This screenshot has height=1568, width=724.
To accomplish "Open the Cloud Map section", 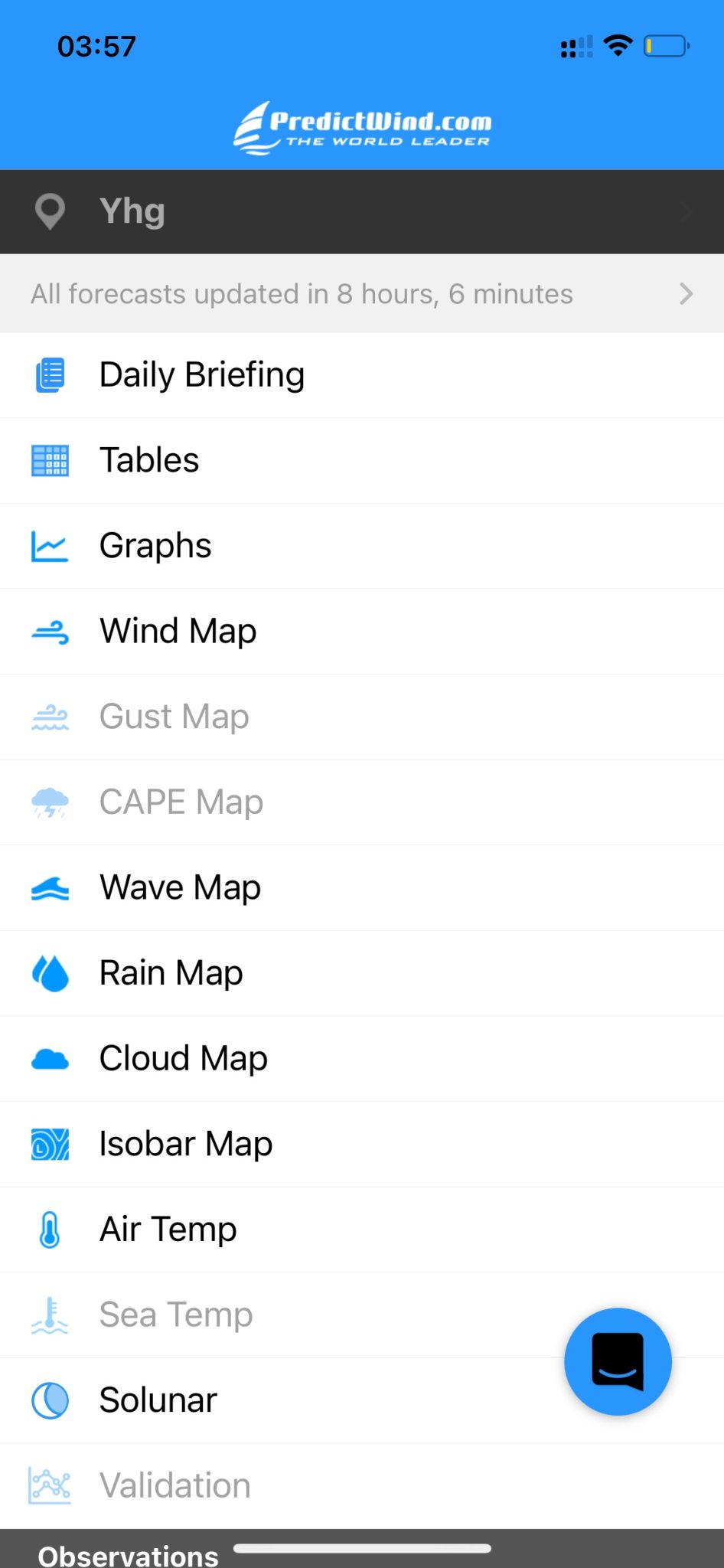I will click(x=183, y=1058).
